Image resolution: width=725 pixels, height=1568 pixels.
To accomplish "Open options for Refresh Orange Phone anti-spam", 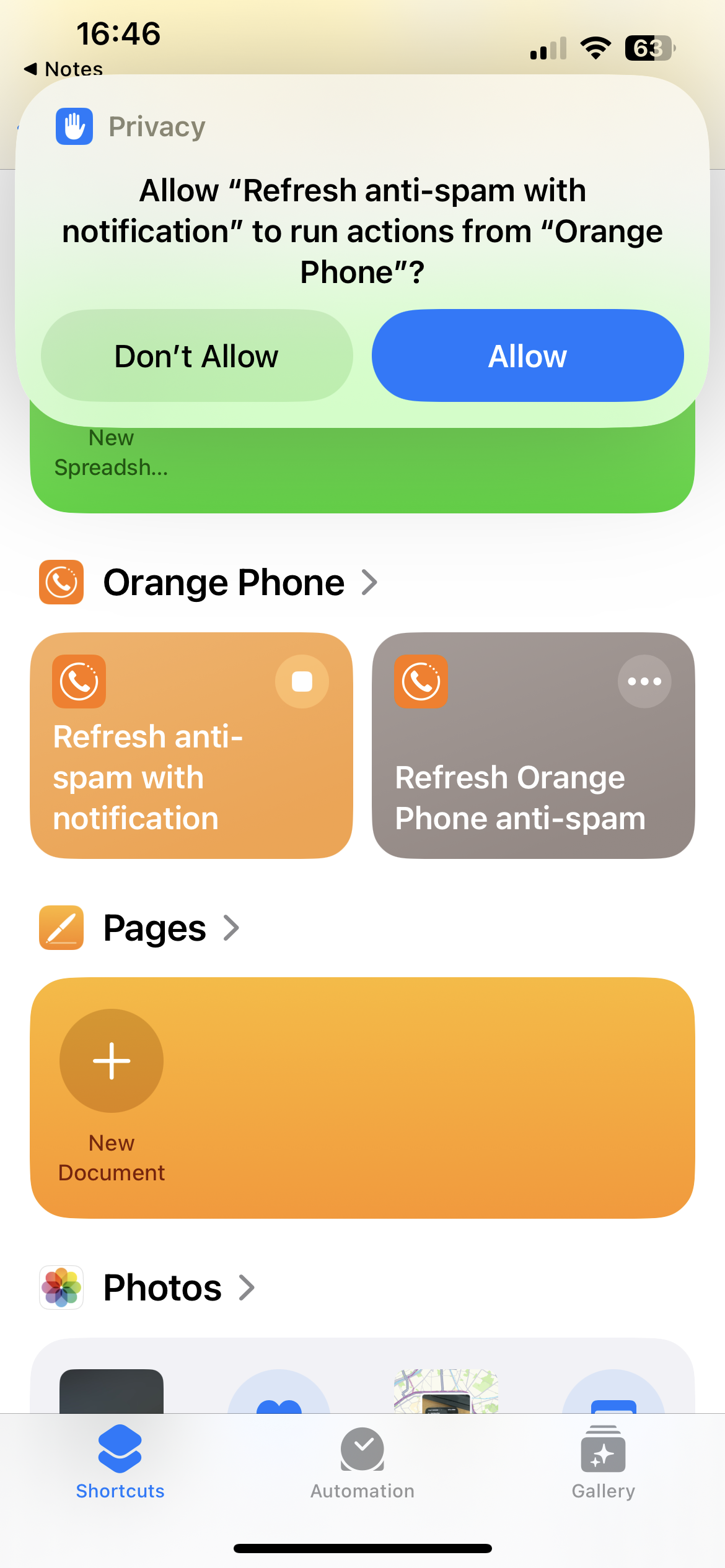I will coord(644,681).
